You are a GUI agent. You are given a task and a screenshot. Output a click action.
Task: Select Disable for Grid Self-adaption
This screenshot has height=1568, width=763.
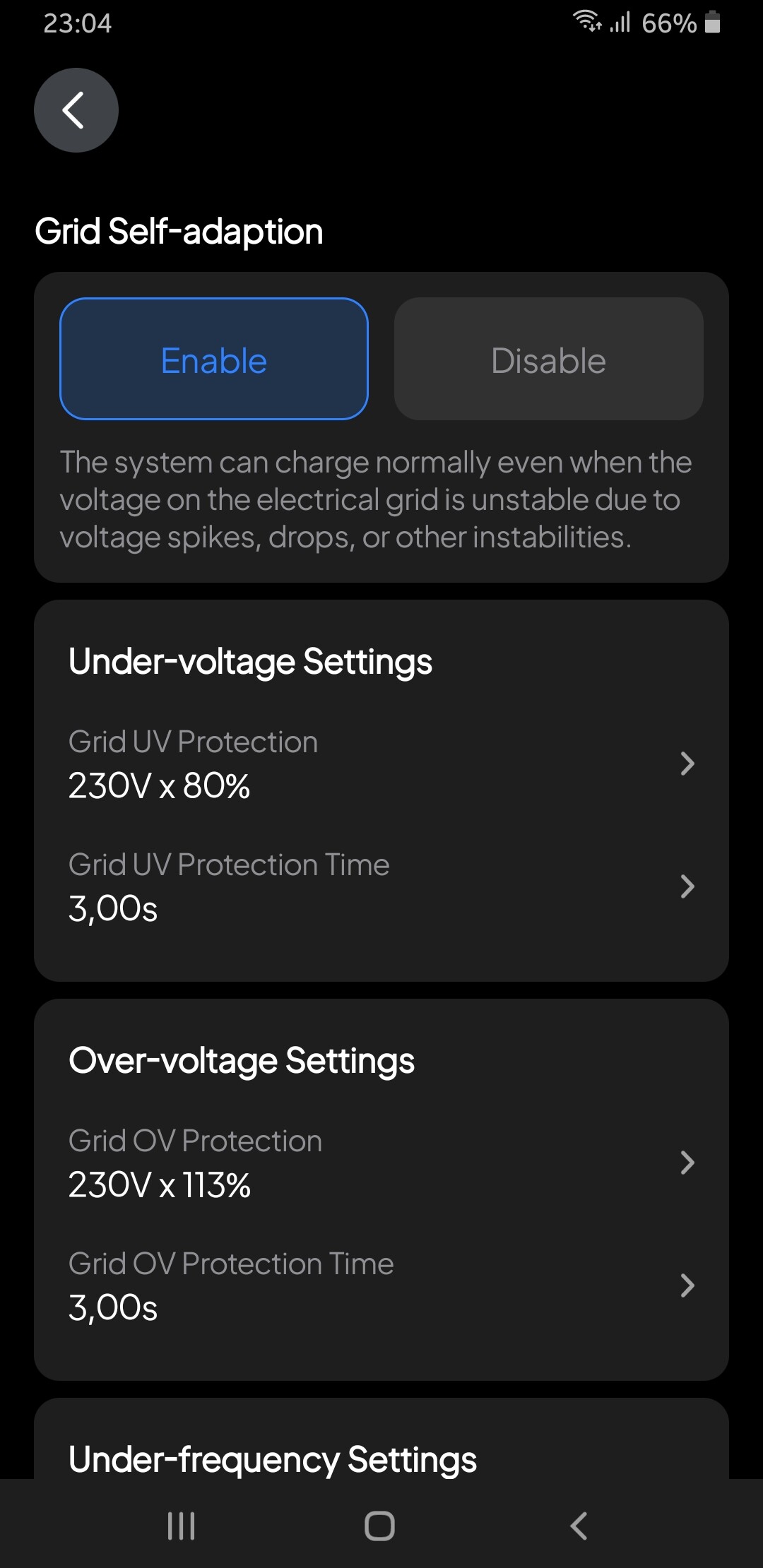(549, 359)
